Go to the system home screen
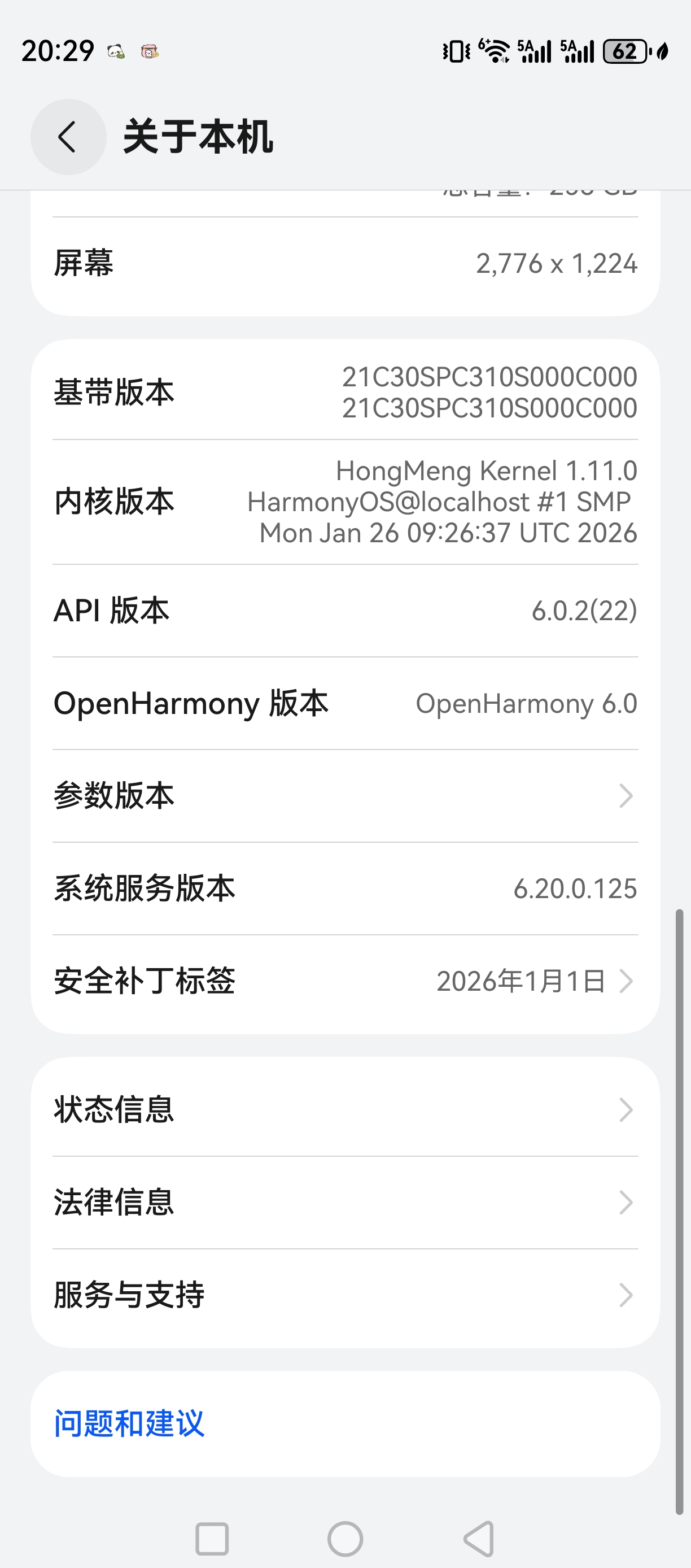 (x=345, y=1539)
